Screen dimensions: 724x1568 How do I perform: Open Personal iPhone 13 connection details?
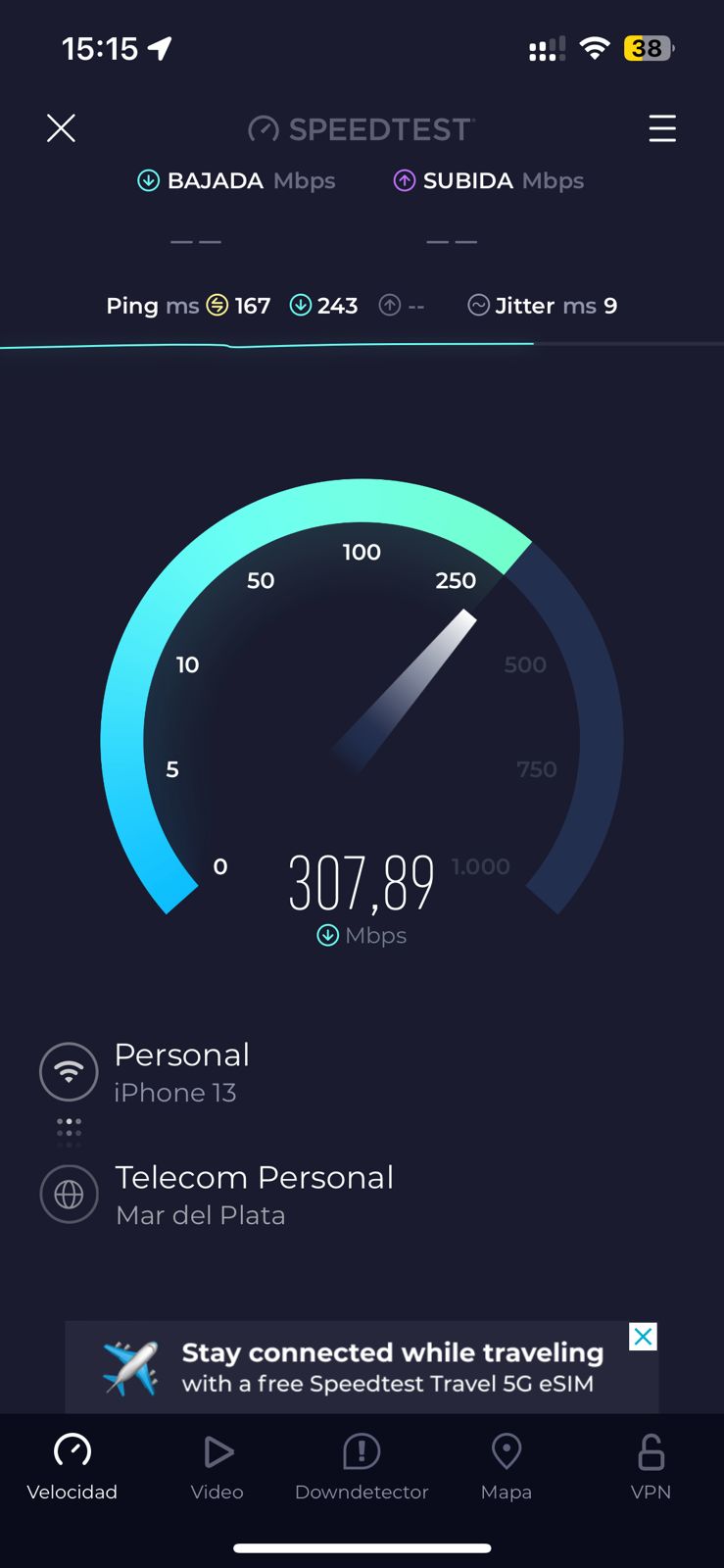point(181,1072)
